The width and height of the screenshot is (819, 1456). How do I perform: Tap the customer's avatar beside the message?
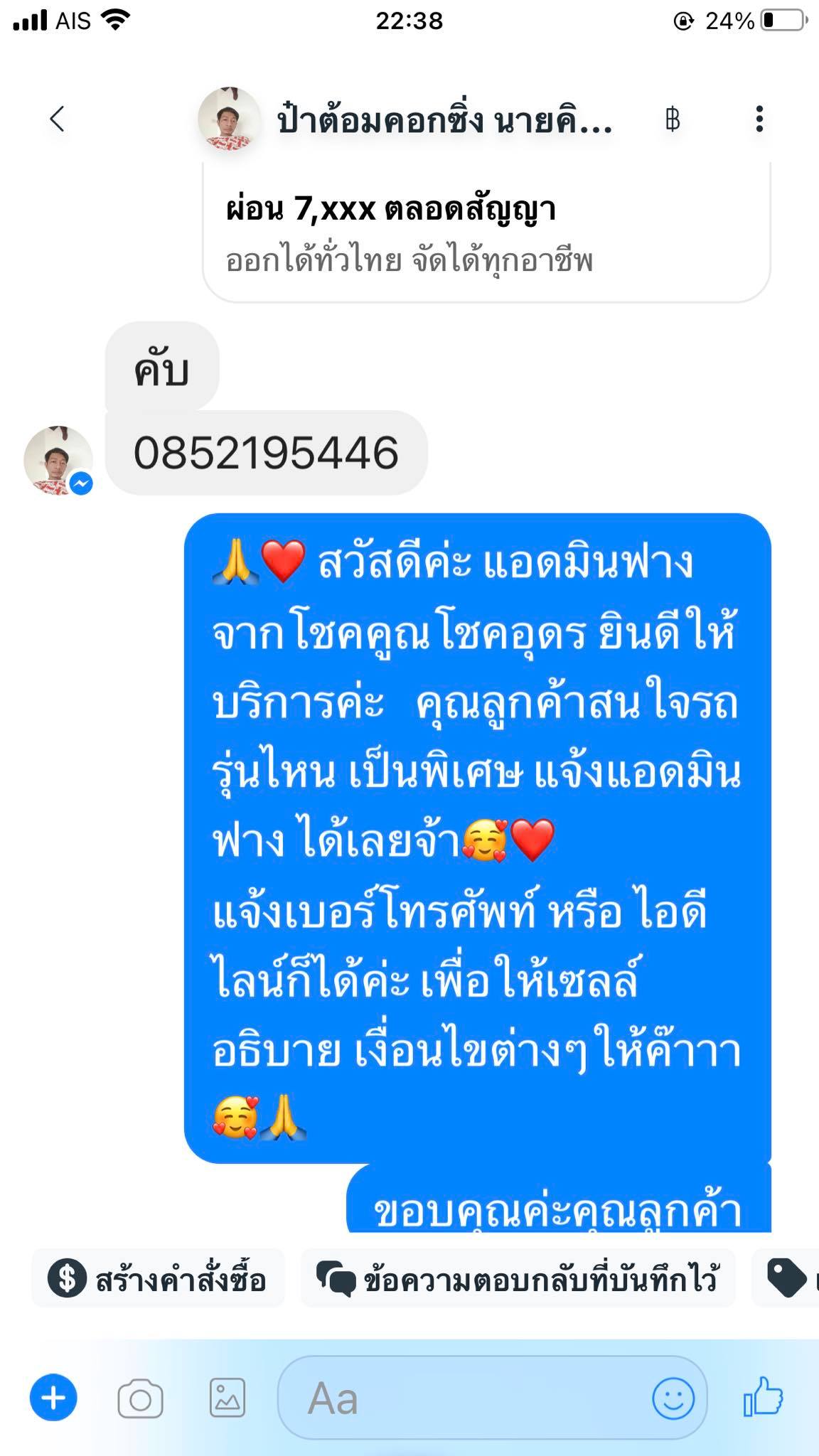(58, 461)
